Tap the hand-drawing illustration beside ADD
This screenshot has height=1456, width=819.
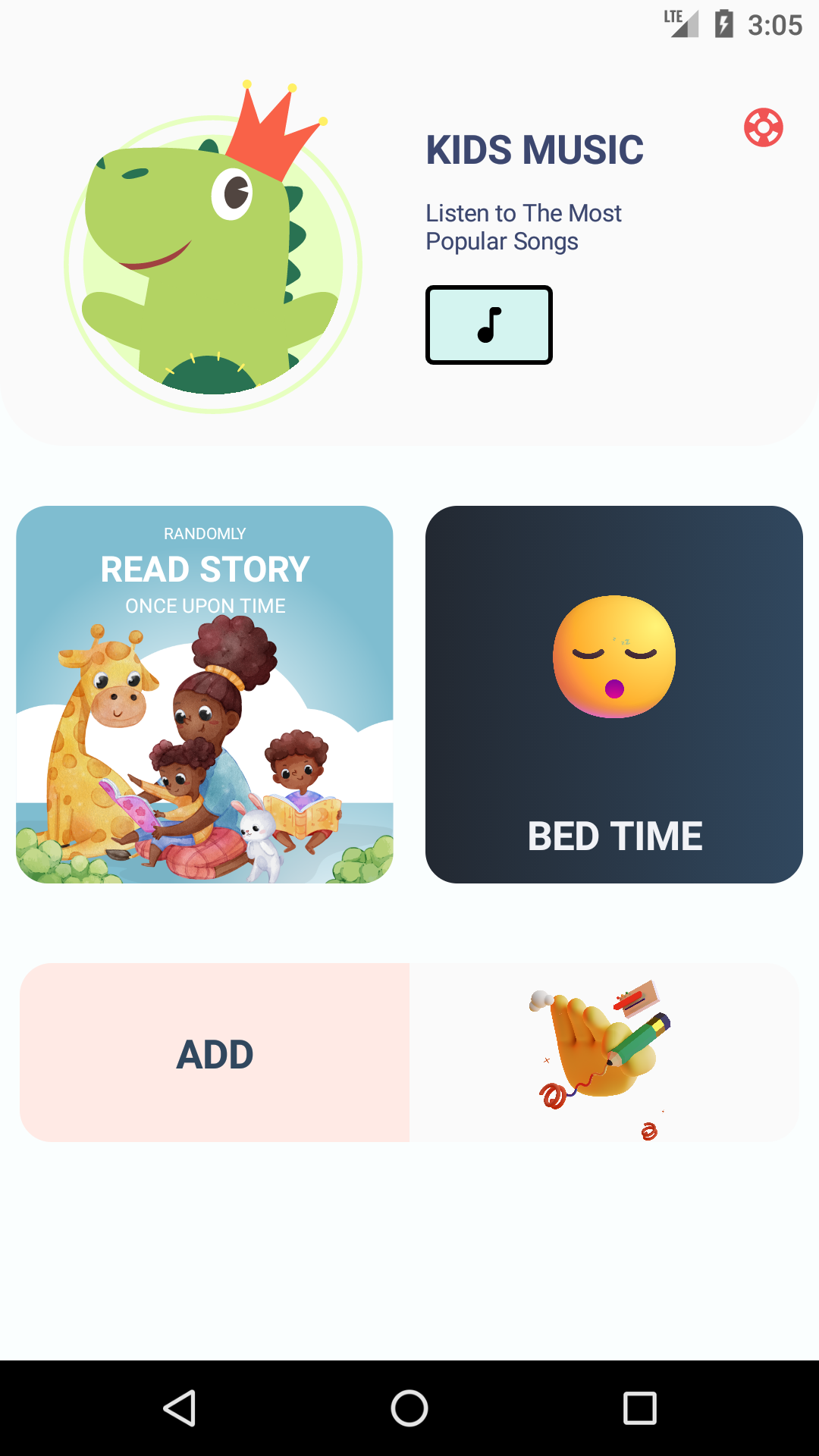point(599,1050)
